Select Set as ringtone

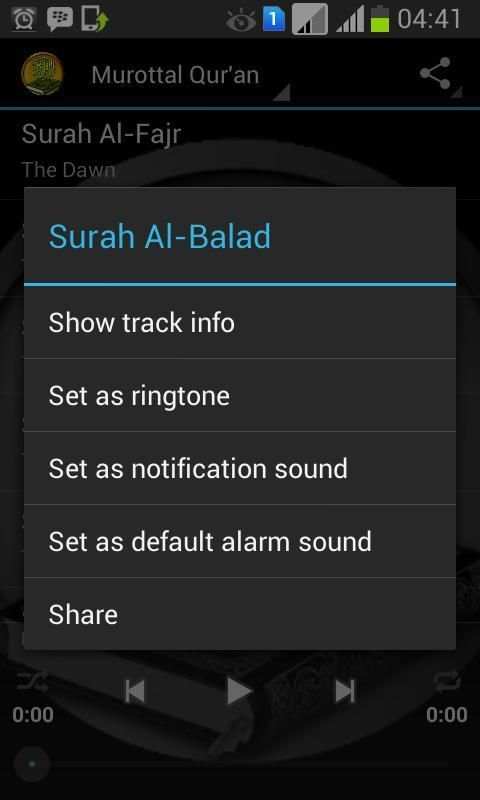tap(240, 395)
